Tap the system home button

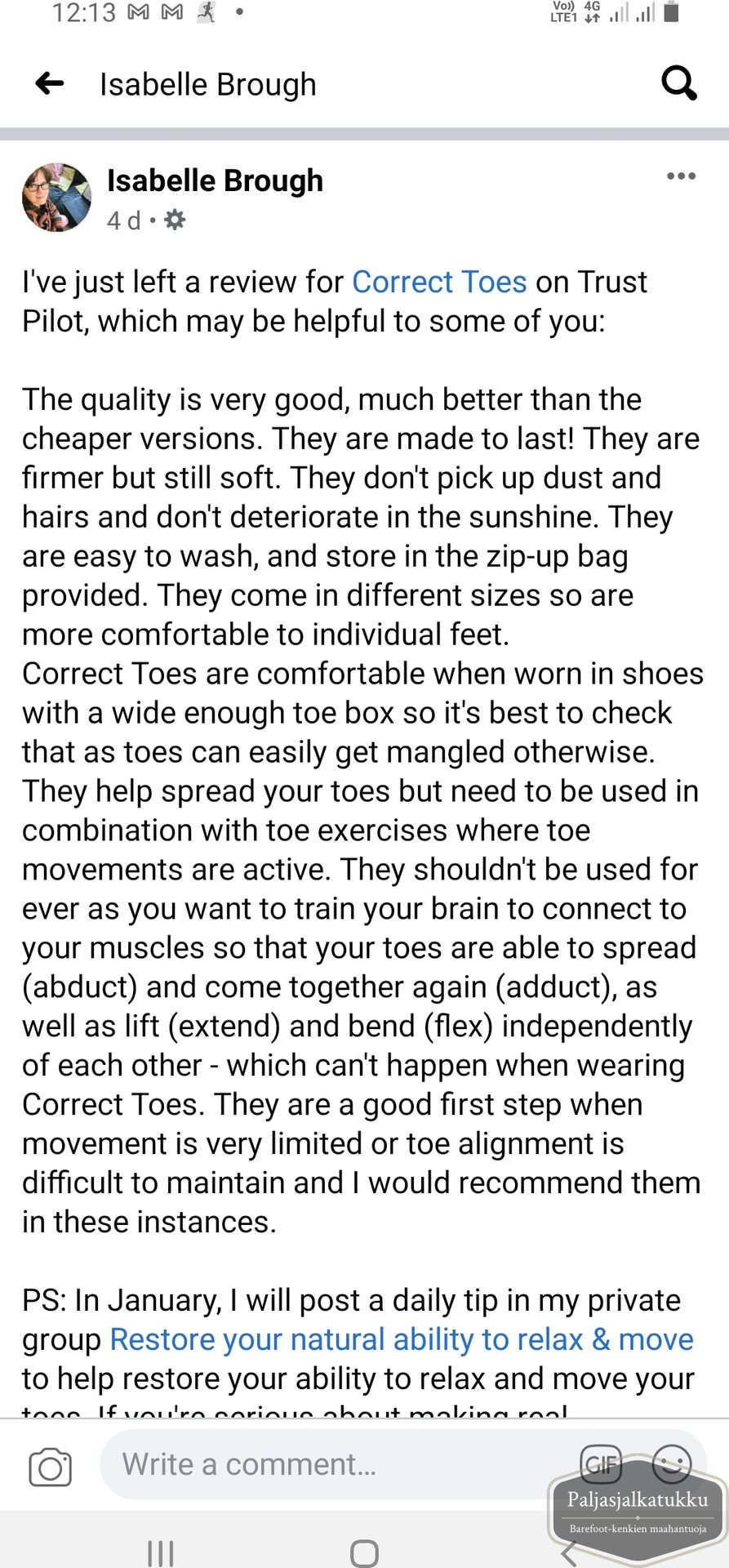pyautogui.click(x=364, y=1552)
